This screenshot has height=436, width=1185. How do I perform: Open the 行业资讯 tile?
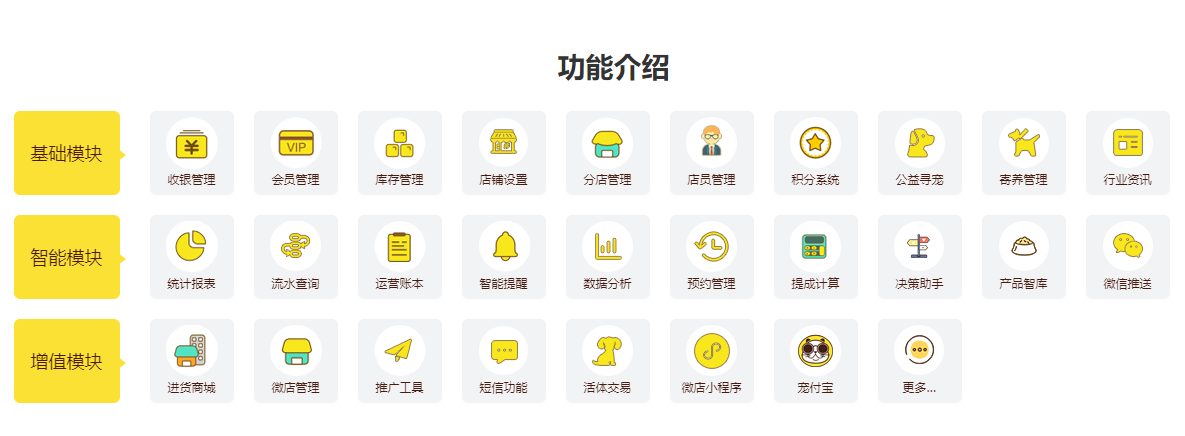pyautogui.click(x=1128, y=153)
